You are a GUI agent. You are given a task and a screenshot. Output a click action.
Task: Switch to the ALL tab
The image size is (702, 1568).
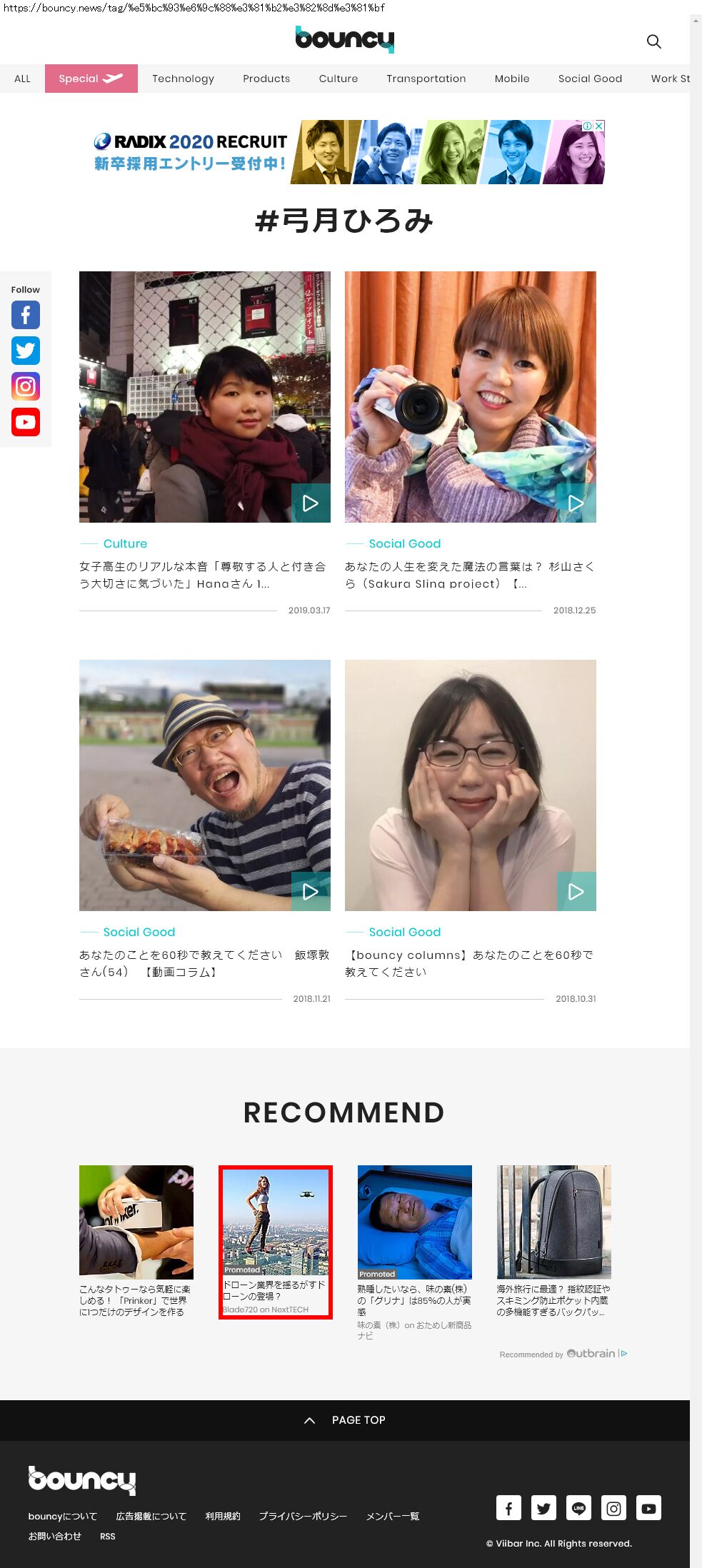[22, 79]
